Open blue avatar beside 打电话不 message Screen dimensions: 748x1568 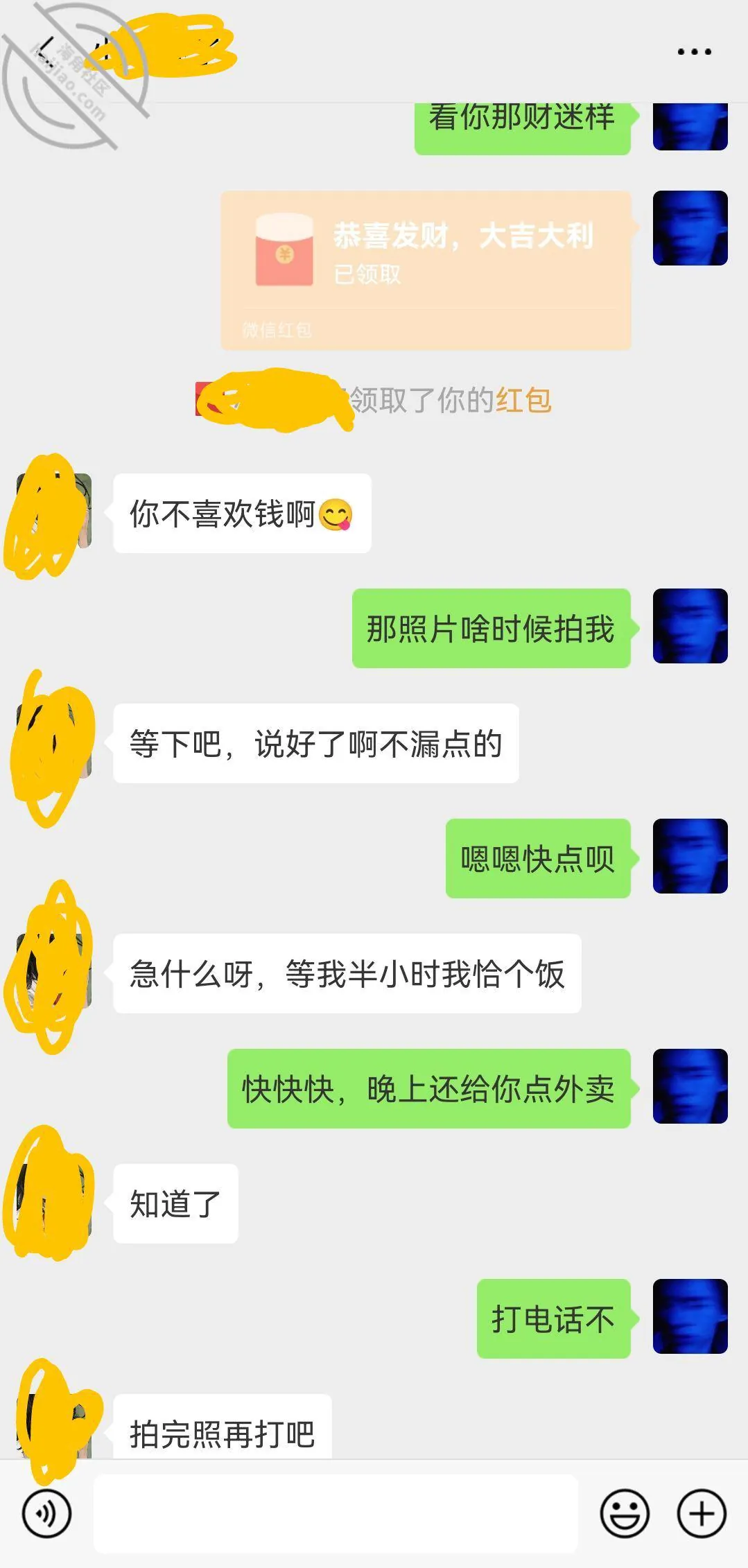pos(690,1316)
